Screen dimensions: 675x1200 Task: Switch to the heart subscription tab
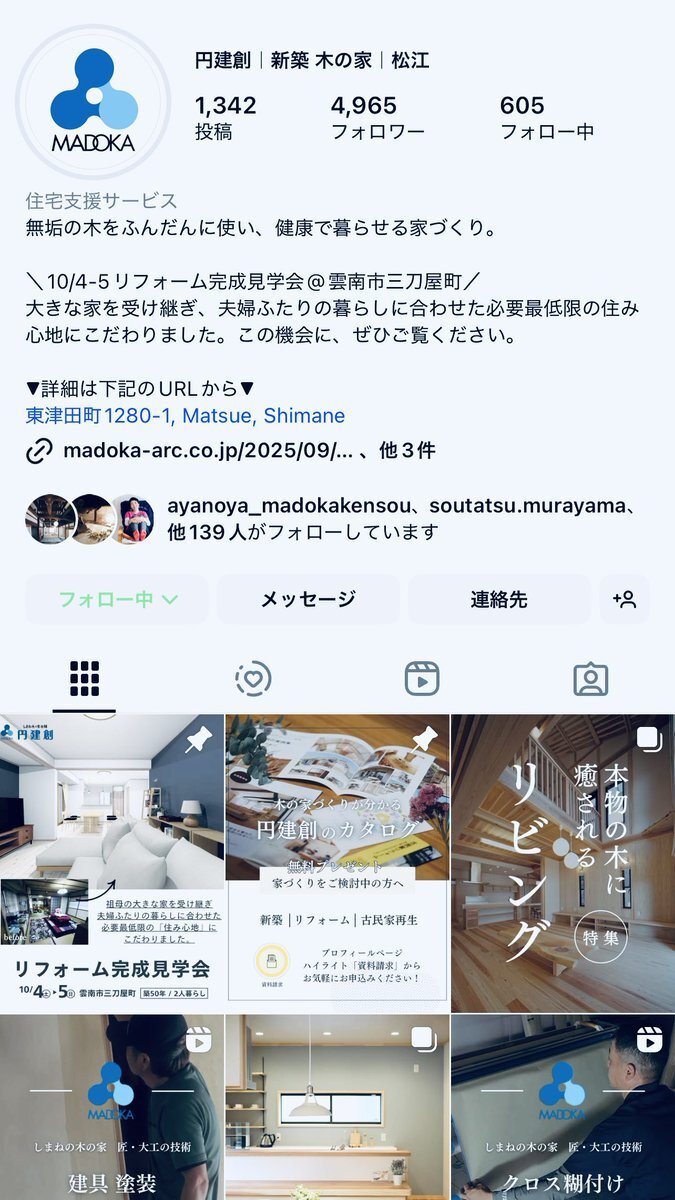[x=253, y=678]
